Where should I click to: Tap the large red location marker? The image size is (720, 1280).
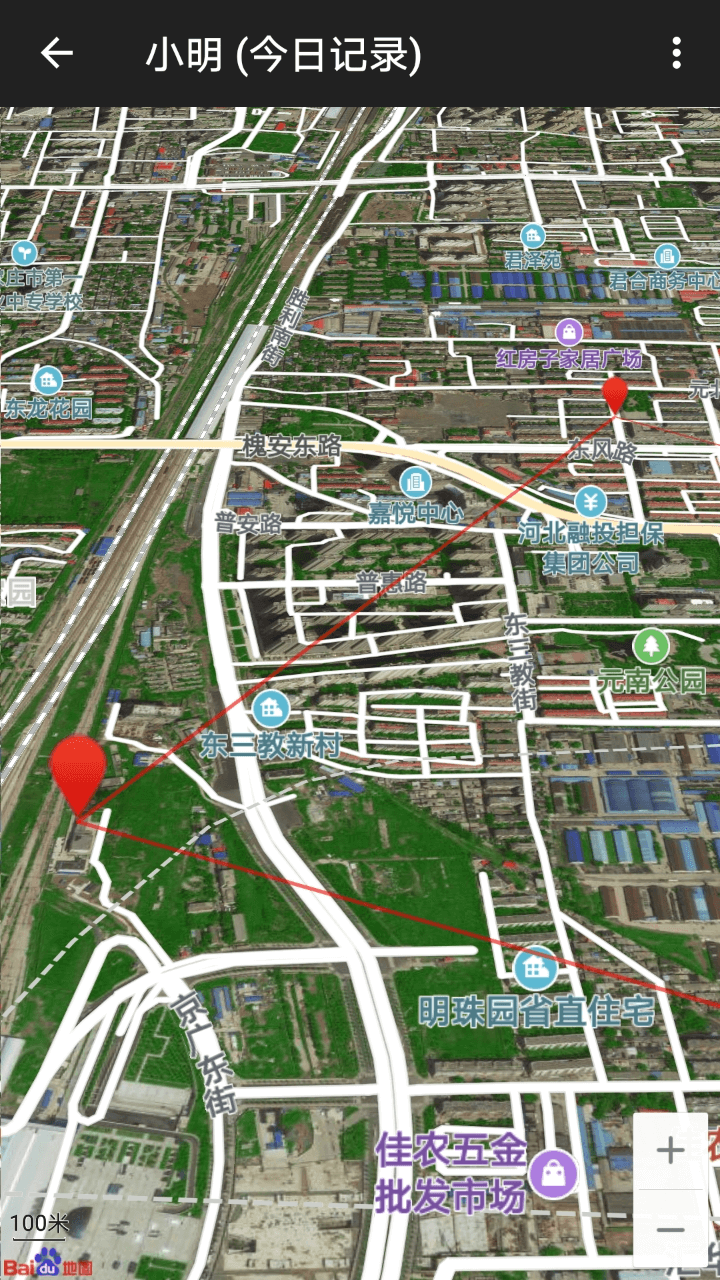click(x=78, y=770)
